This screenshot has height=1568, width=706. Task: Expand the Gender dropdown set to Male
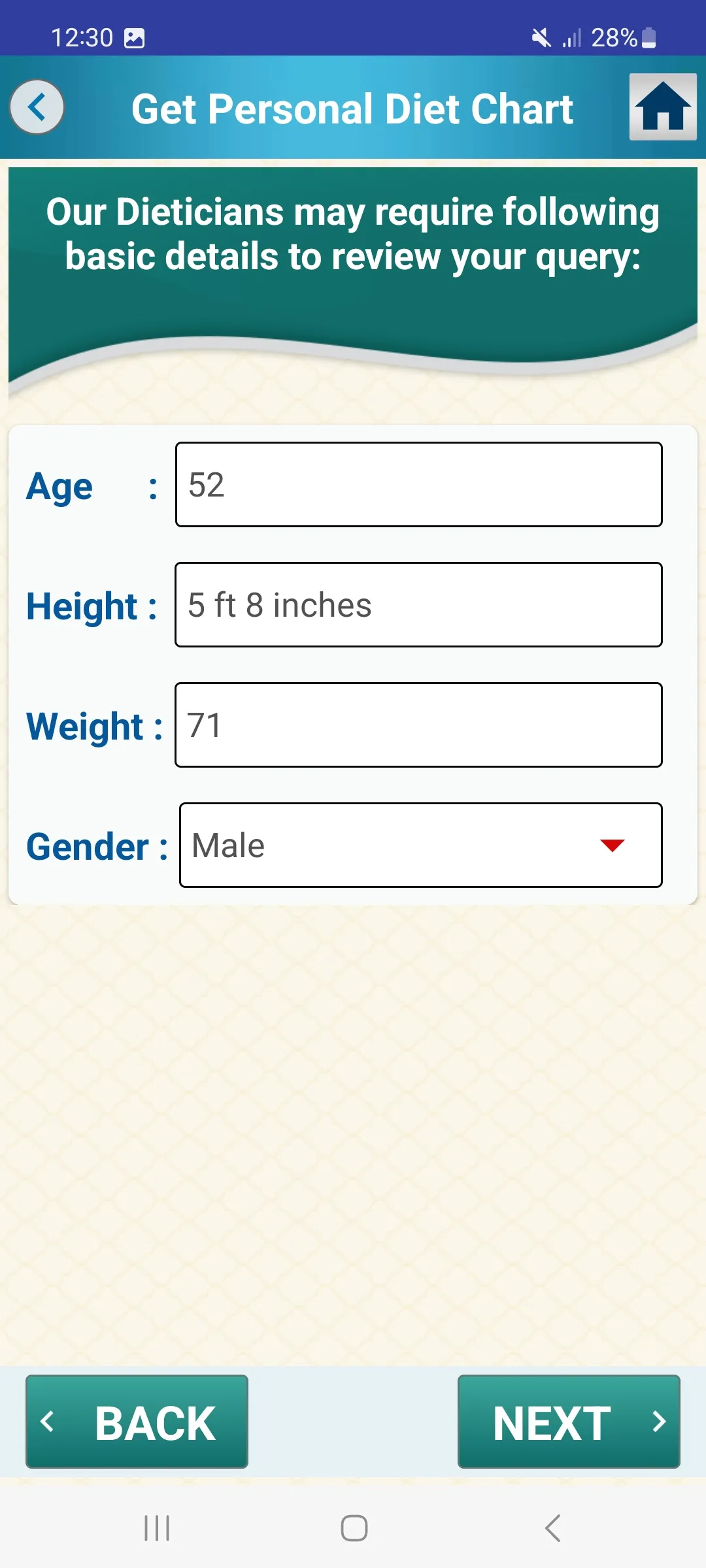(421, 845)
